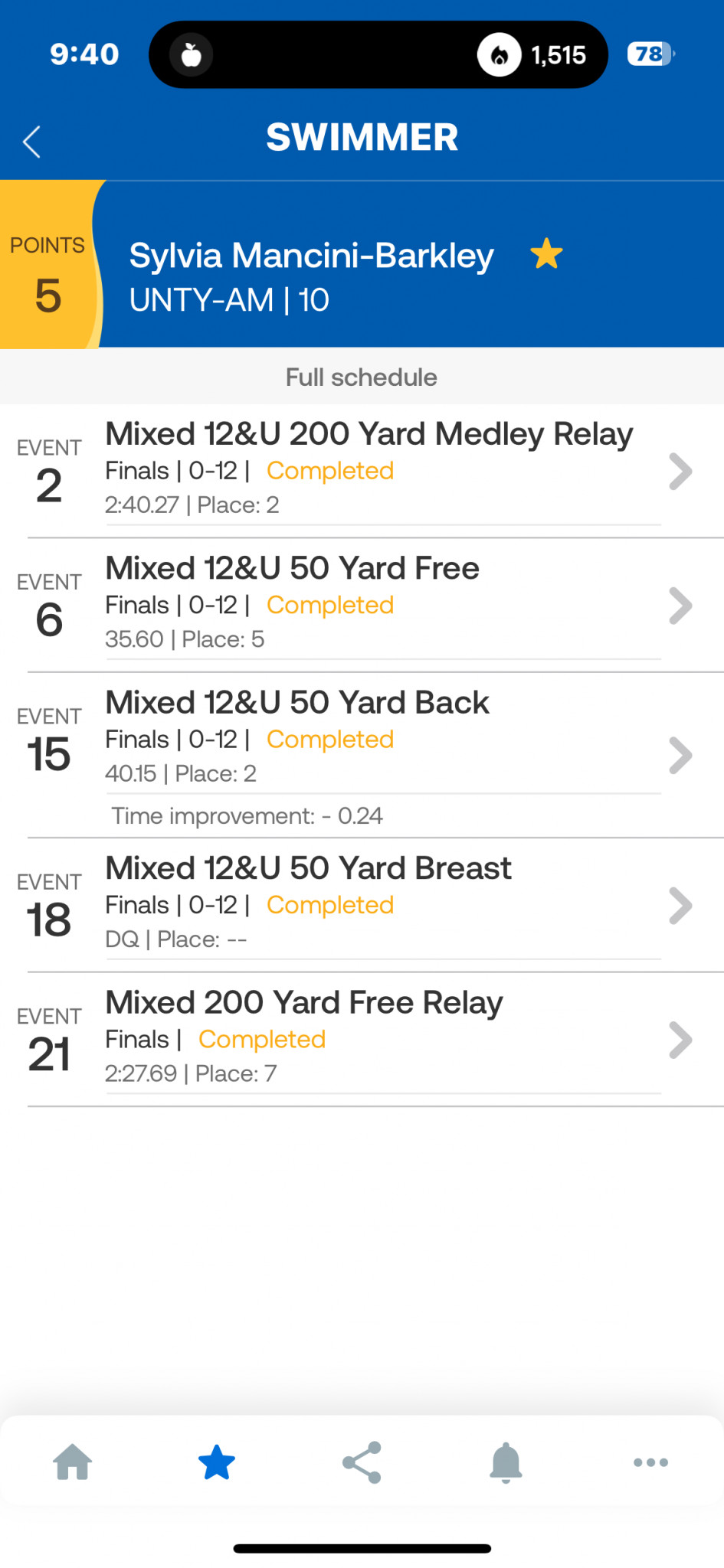Open the notifications bell
This screenshot has width=724, height=1568.
(x=506, y=1463)
